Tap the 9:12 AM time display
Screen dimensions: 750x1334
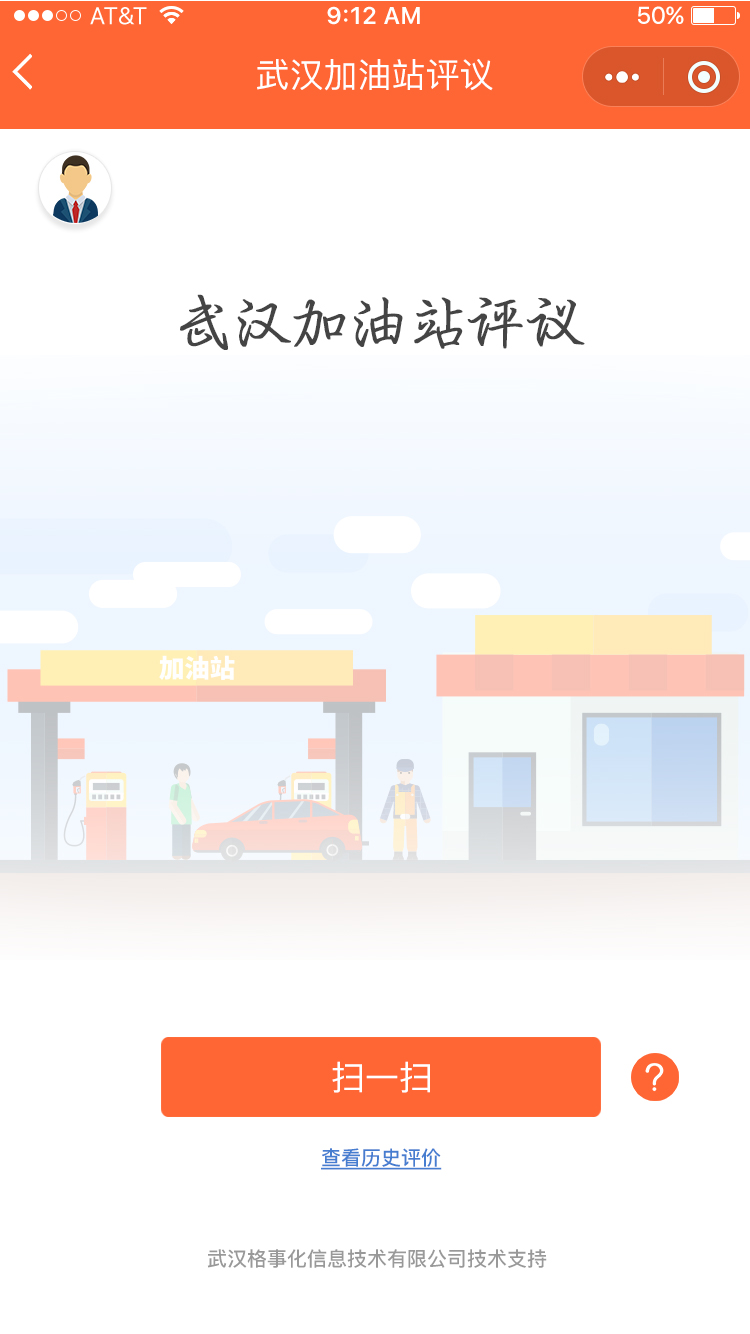point(373,14)
